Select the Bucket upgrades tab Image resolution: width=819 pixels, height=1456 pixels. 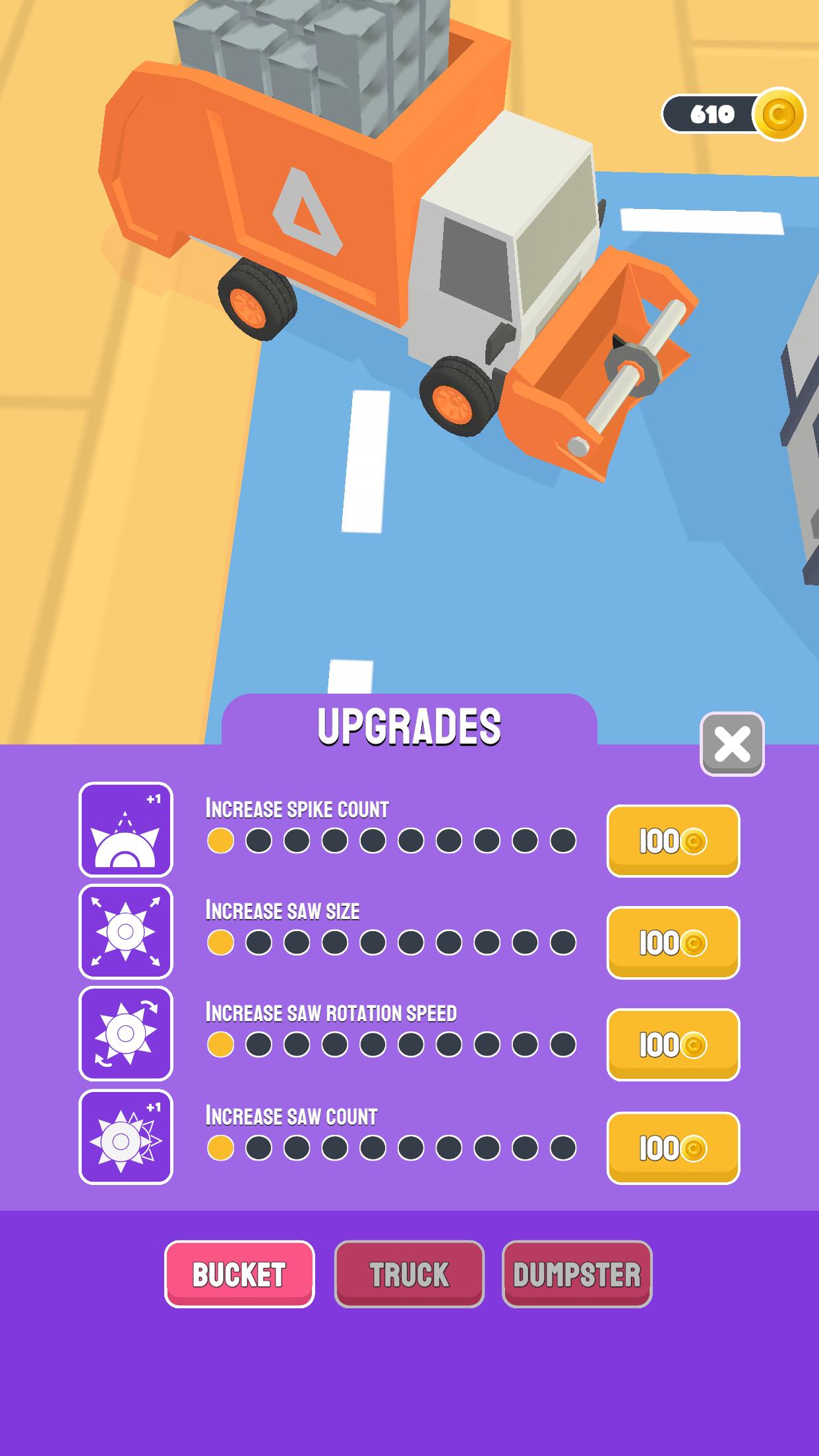[x=239, y=1273]
